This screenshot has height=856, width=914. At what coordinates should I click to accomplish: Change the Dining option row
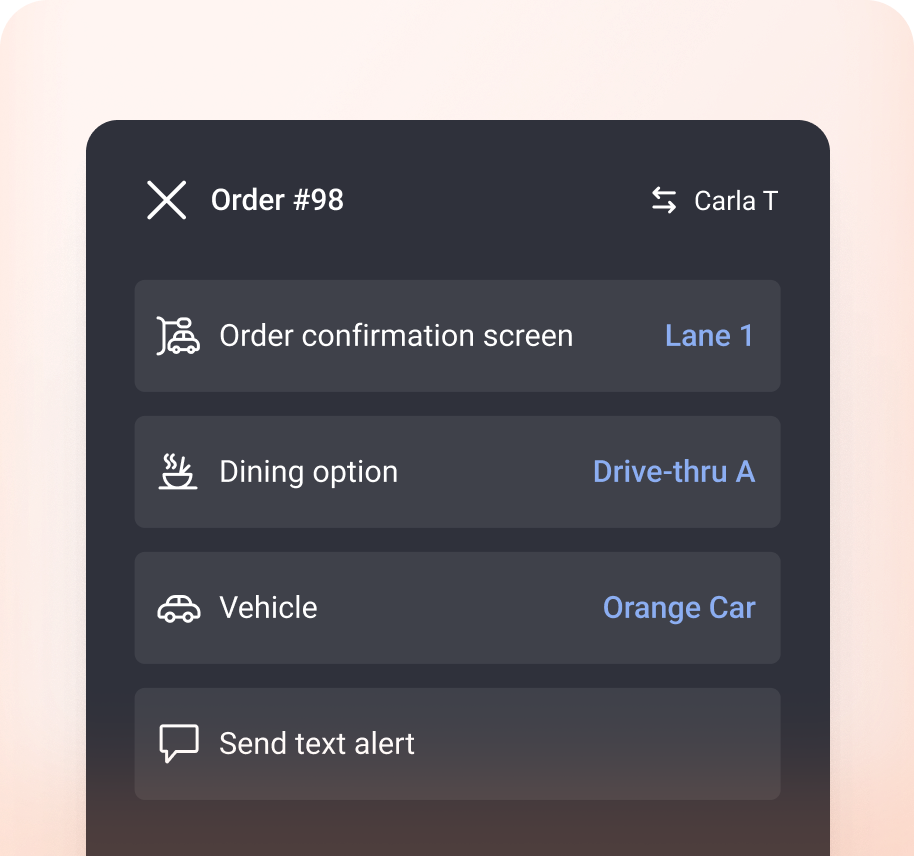click(457, 472)
